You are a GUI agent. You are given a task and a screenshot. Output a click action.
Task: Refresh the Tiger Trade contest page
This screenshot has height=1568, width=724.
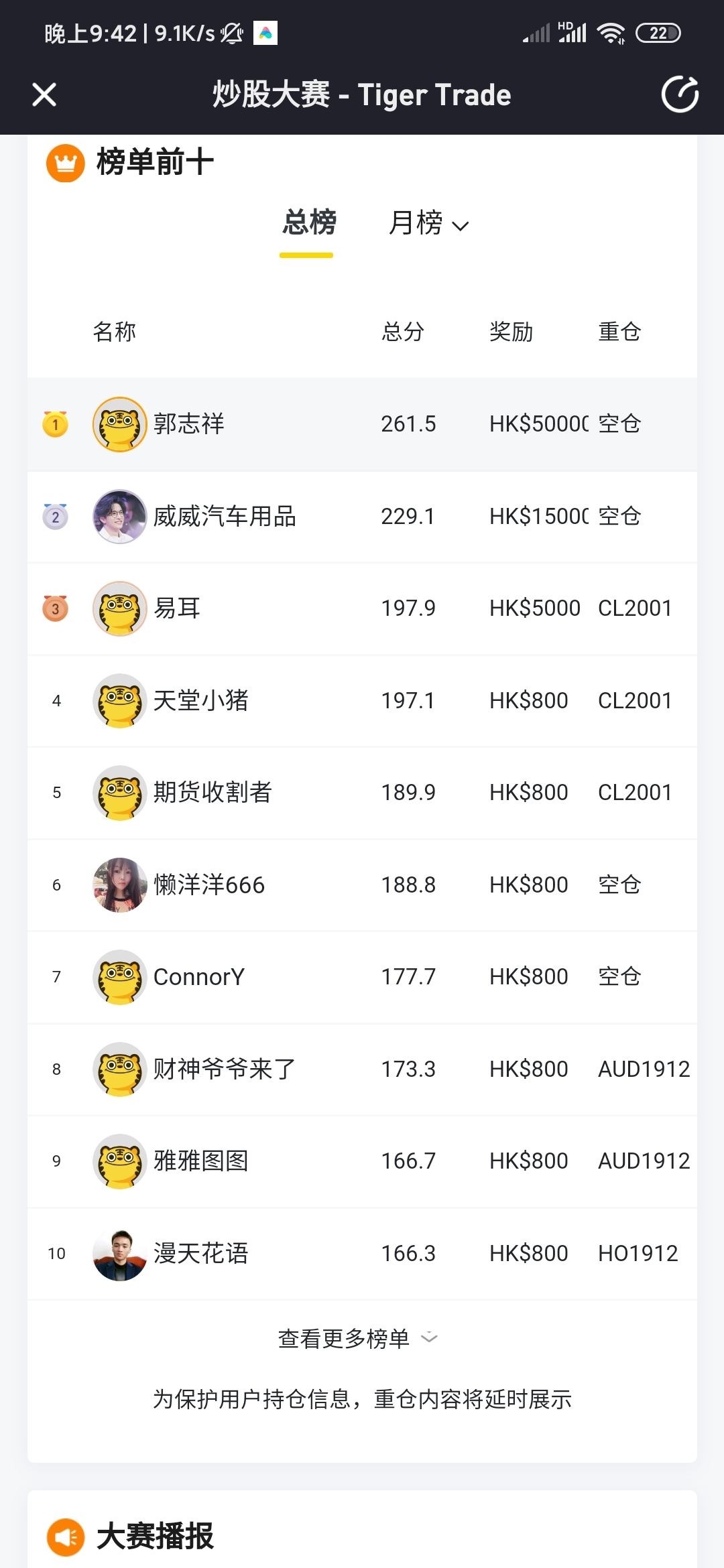click(680, 94)
